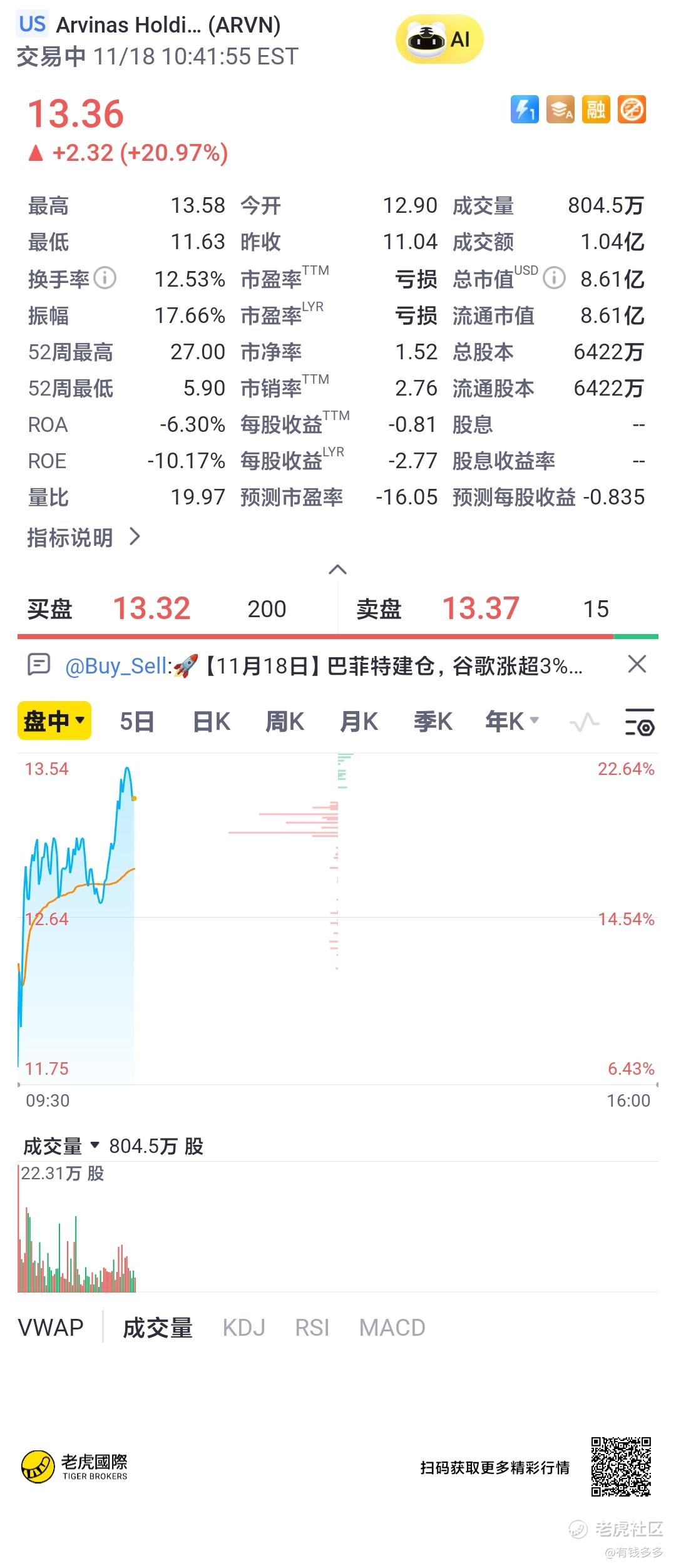Select the VWAP indicator
The height and width of the screenshot is (1568, 676).
(51, 1327)
